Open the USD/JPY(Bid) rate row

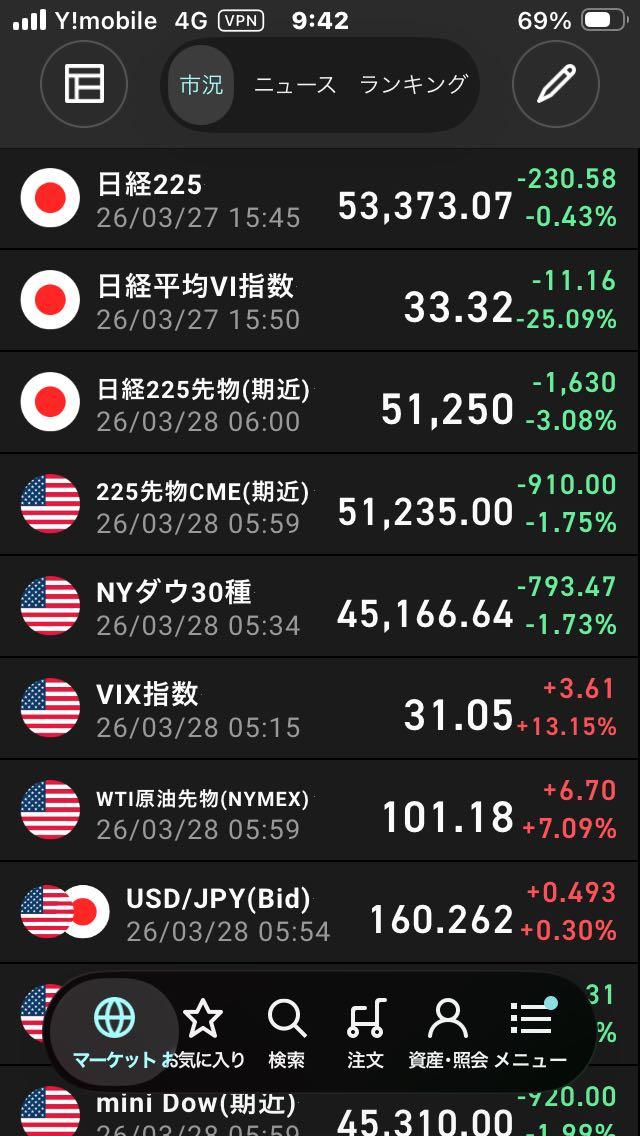[320, 913]
